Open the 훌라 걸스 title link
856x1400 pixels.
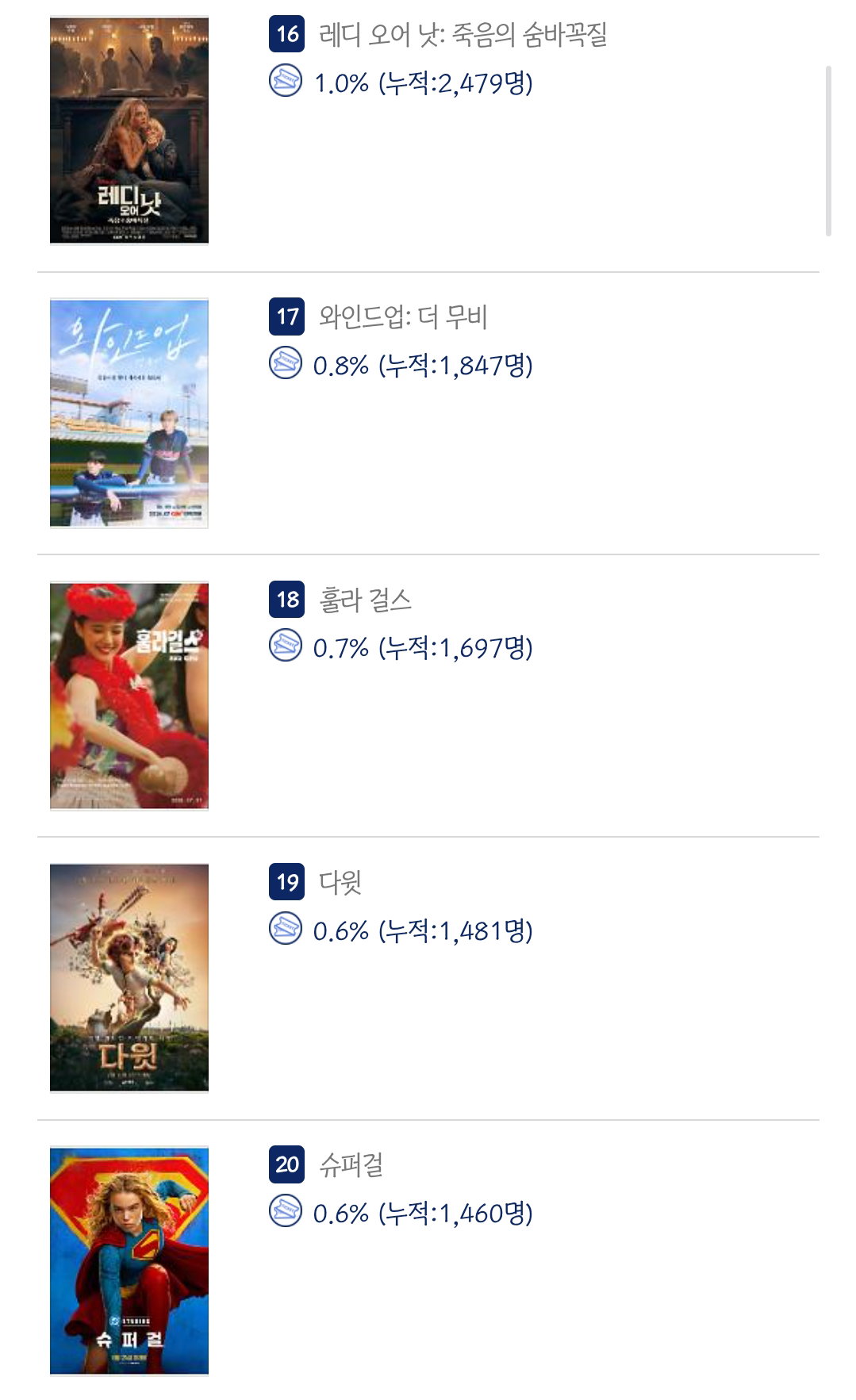(x=365, y=600)
